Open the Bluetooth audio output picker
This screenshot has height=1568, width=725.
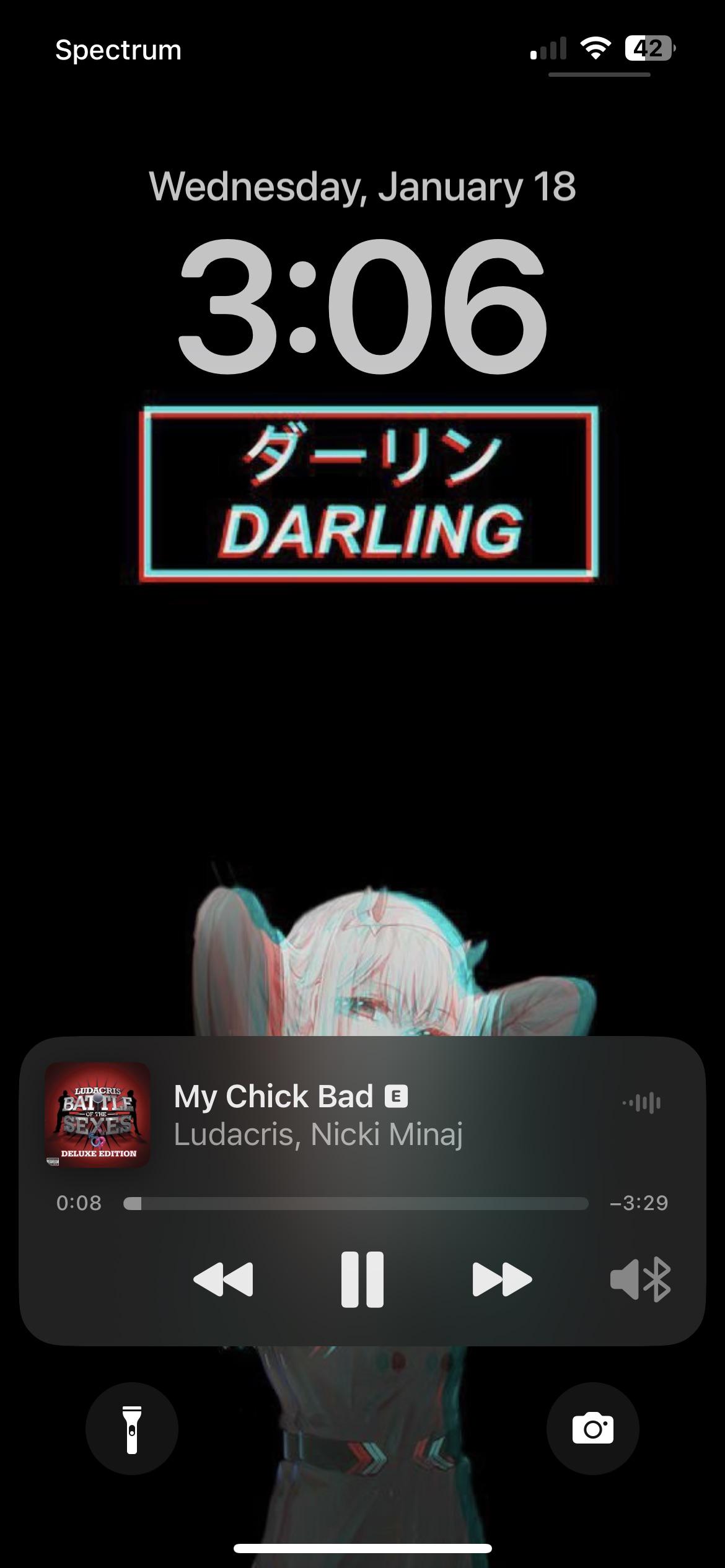click(641, 1279)
